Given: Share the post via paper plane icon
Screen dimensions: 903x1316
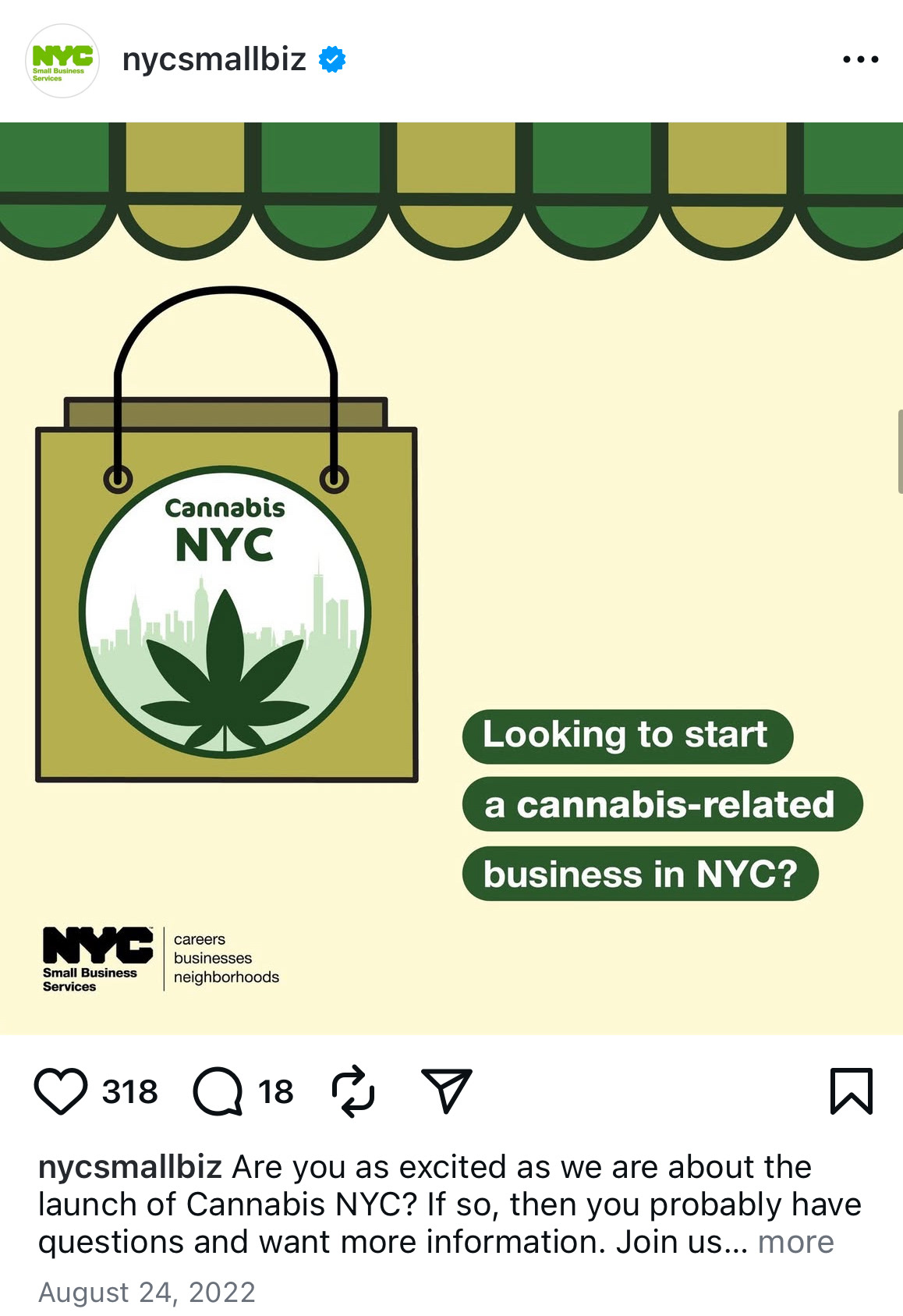Looking at the screenshot, I should click(447, 1090).
